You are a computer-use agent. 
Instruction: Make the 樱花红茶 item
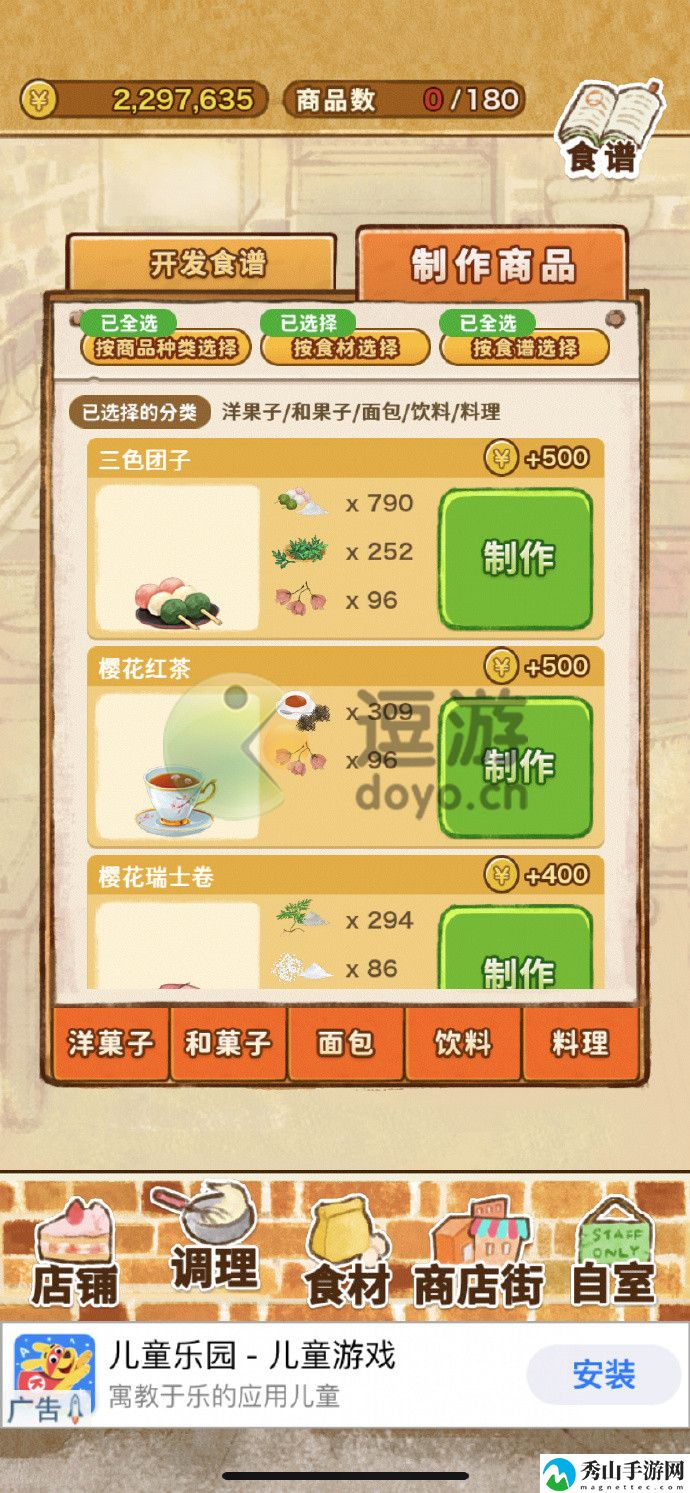516,766
